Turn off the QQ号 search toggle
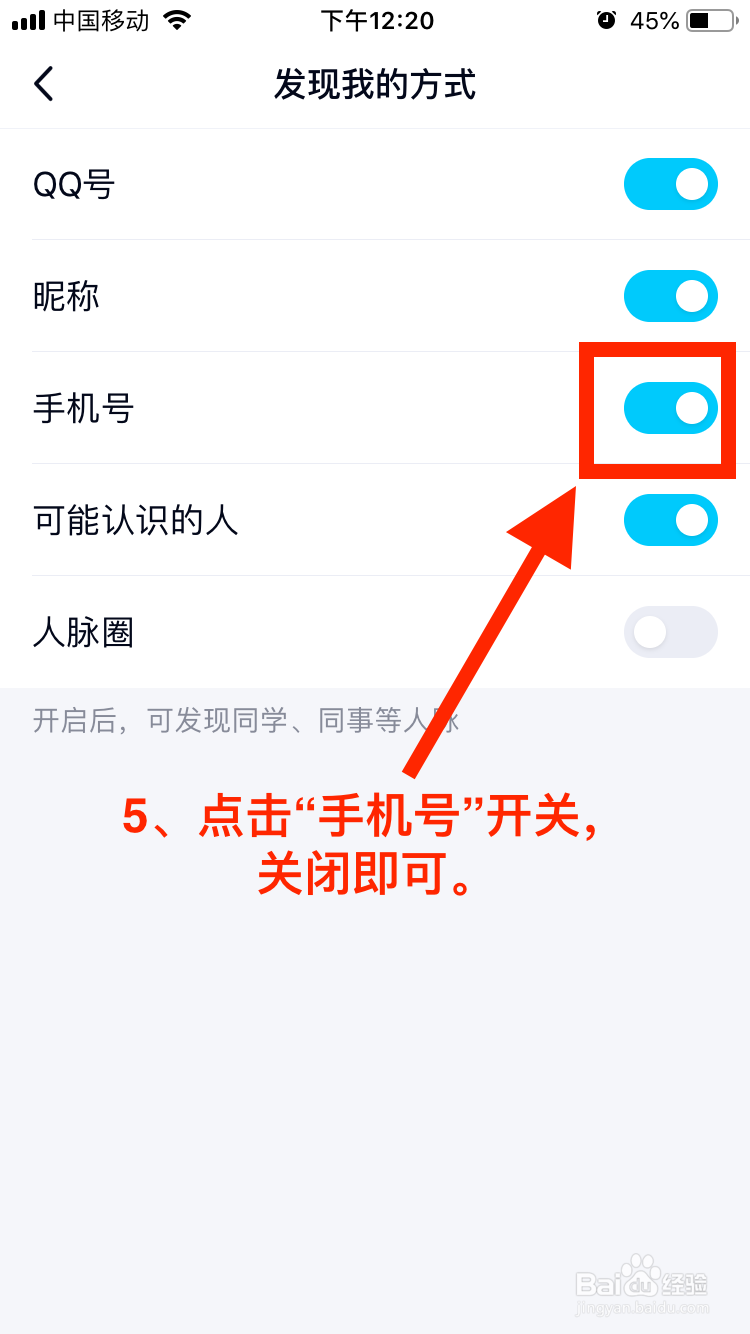The height and width of the screenshot is (1334, 750). (x=670, y=184)
